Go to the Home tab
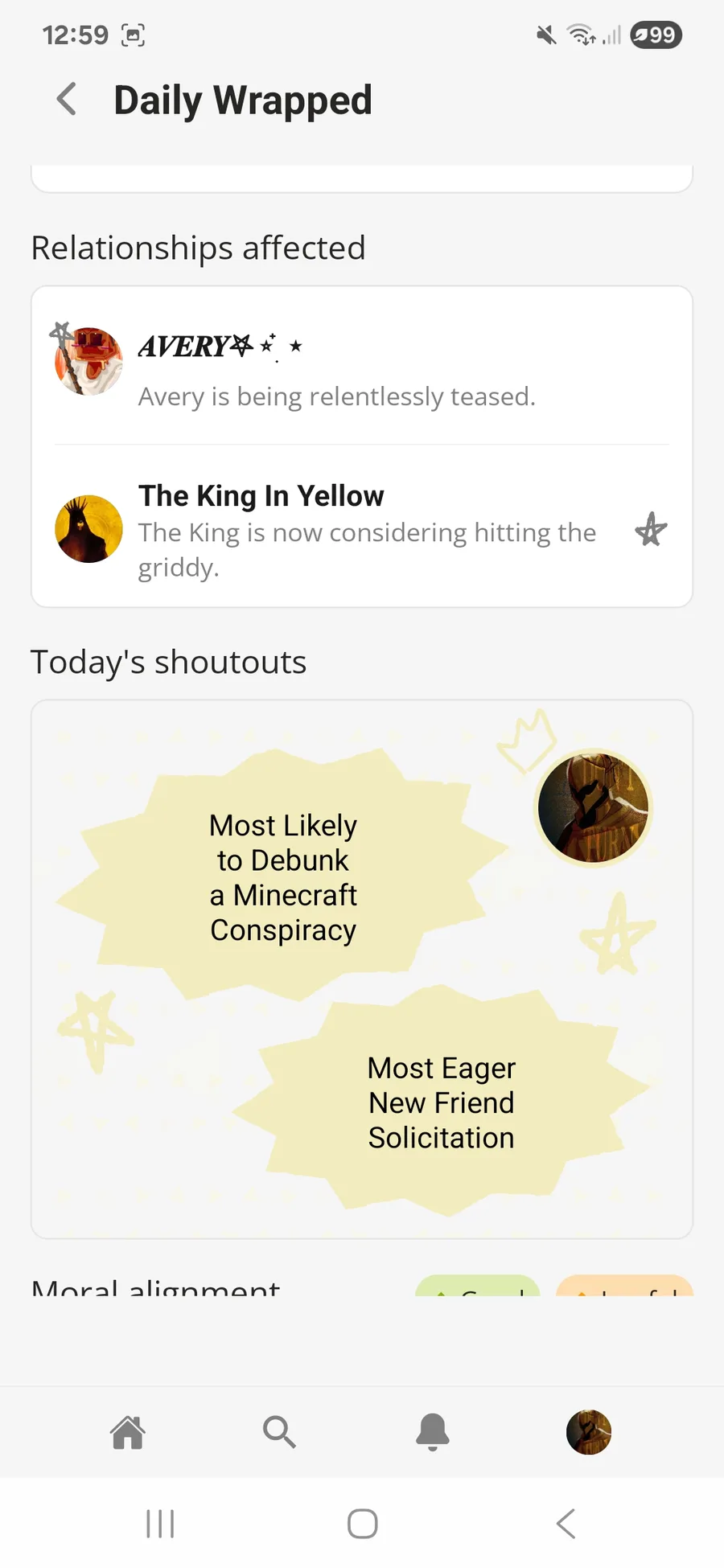724x1568 pixels. click(x=128, y=1432)
